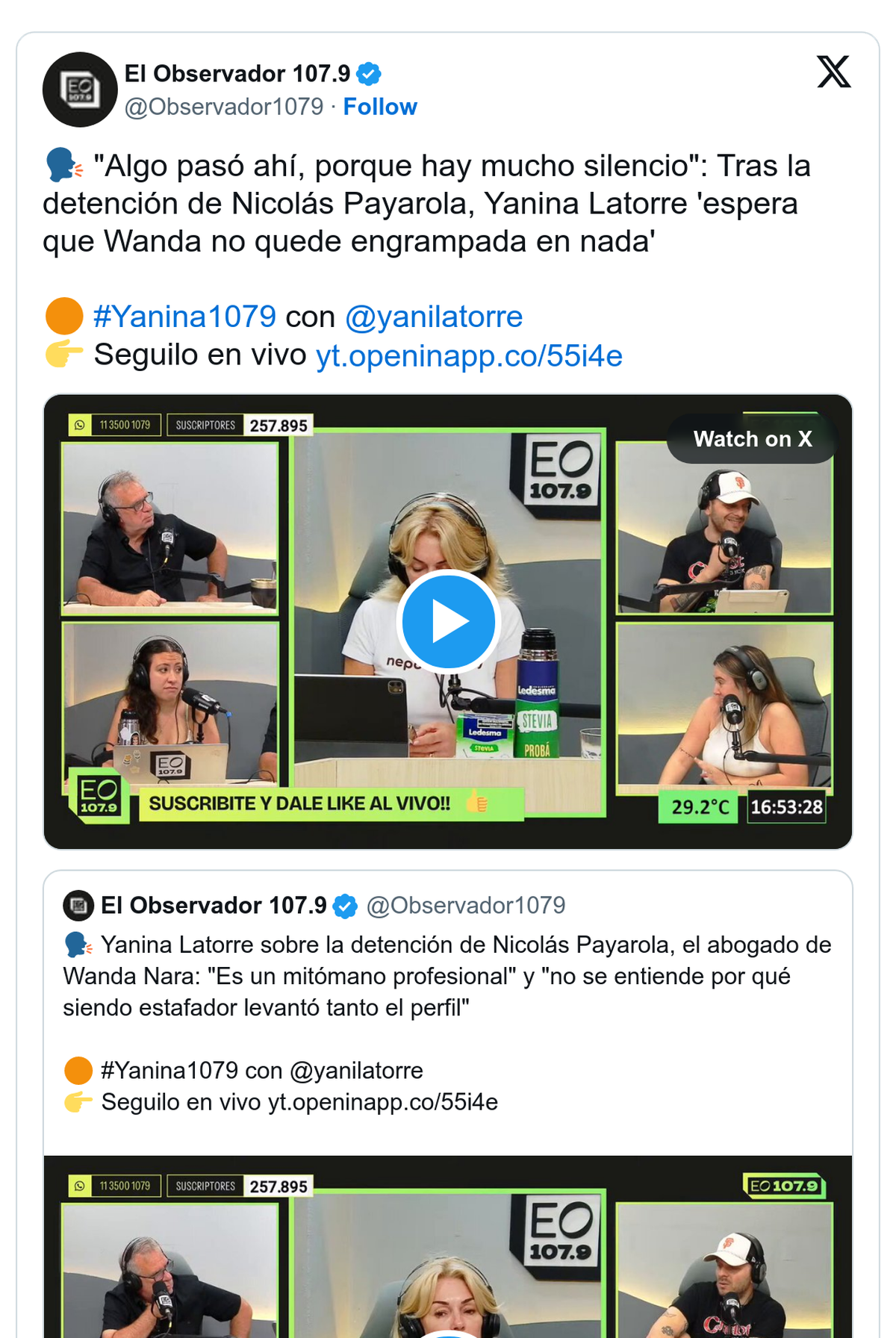
Task: Open the X logo link
Action: [x=833, y=72]
